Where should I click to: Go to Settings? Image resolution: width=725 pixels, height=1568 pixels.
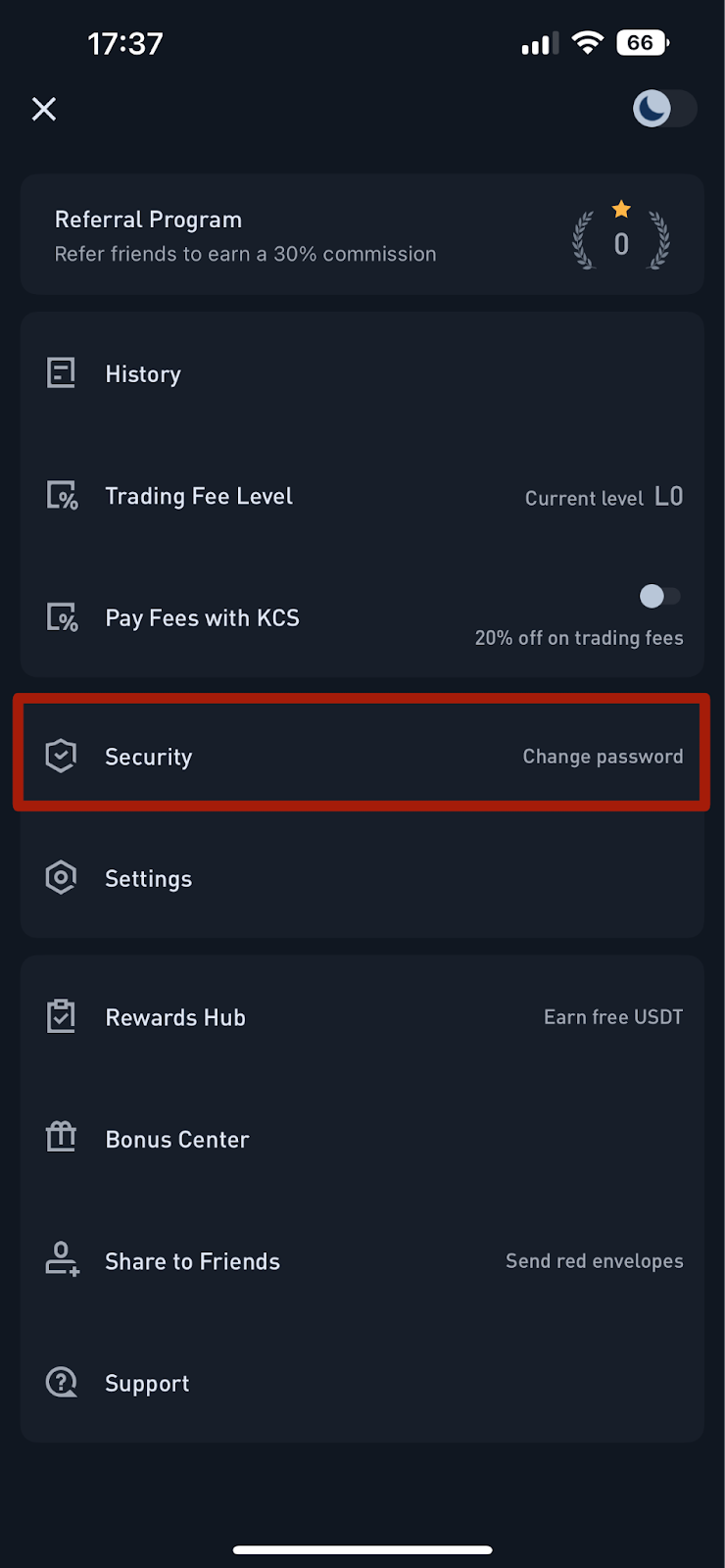click(362, 878)
